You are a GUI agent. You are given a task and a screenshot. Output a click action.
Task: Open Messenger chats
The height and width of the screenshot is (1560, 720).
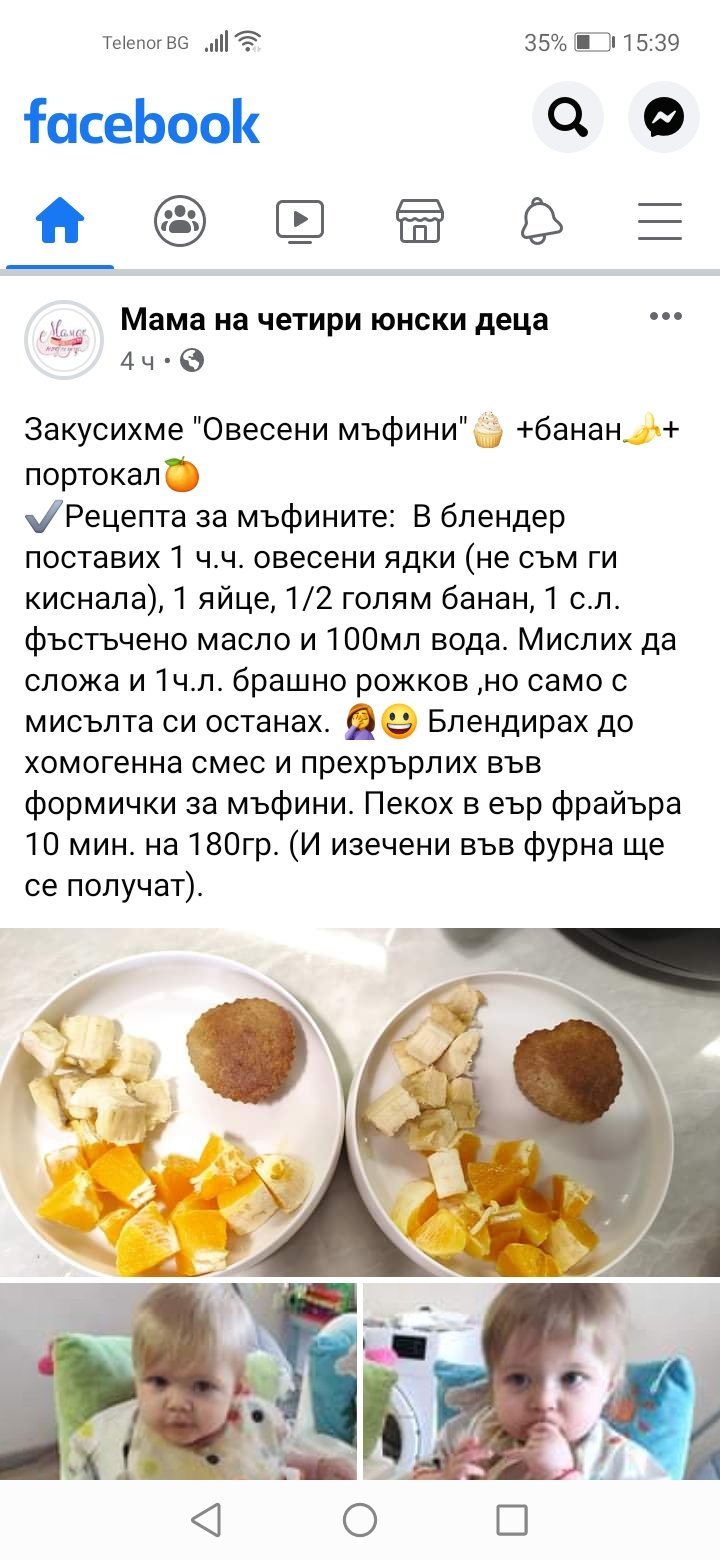[663, 118]
